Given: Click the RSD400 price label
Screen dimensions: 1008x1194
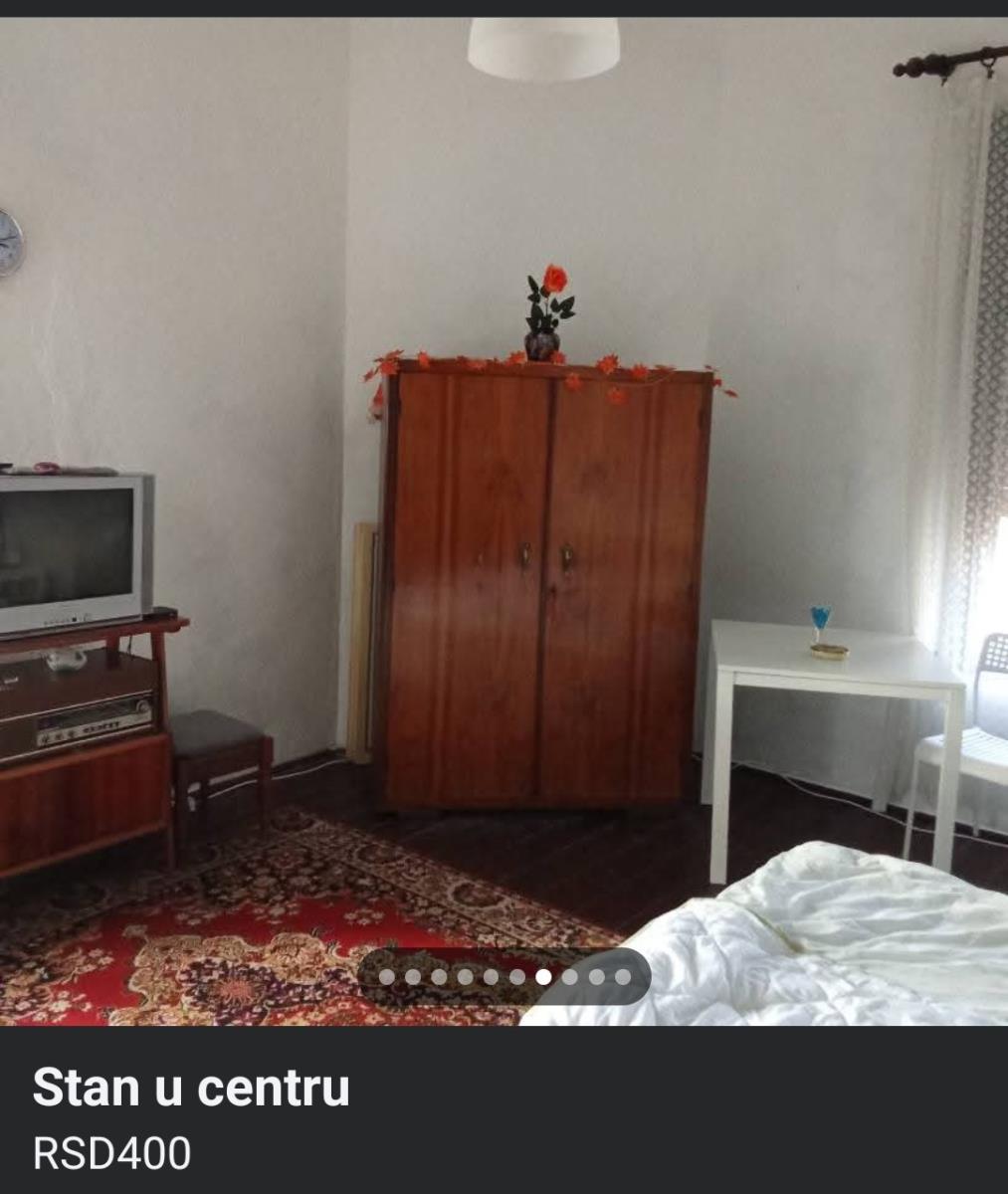Looking at the screenshot, I should (x=109, y=1152).
